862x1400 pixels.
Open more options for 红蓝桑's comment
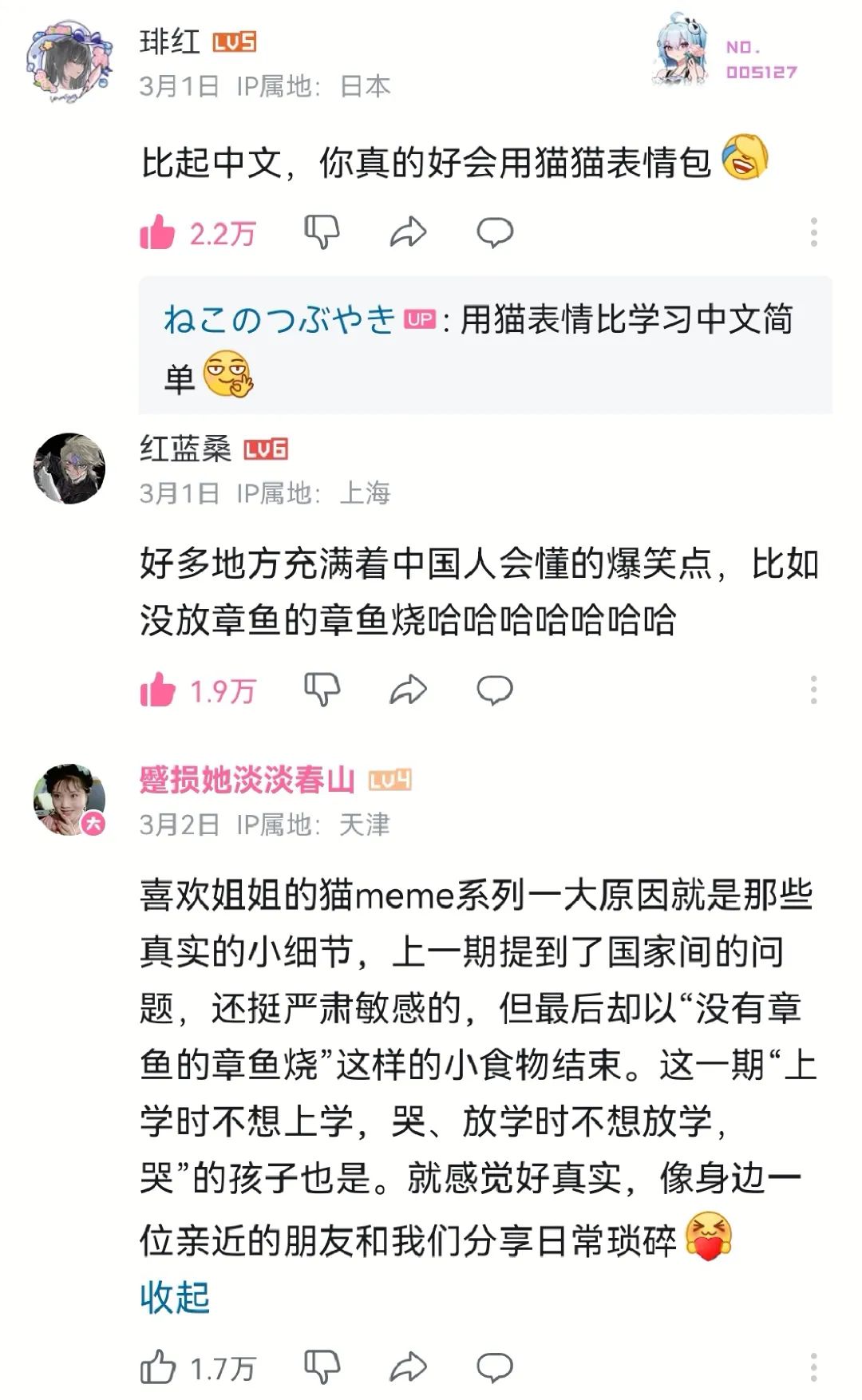tap(813, 690)
